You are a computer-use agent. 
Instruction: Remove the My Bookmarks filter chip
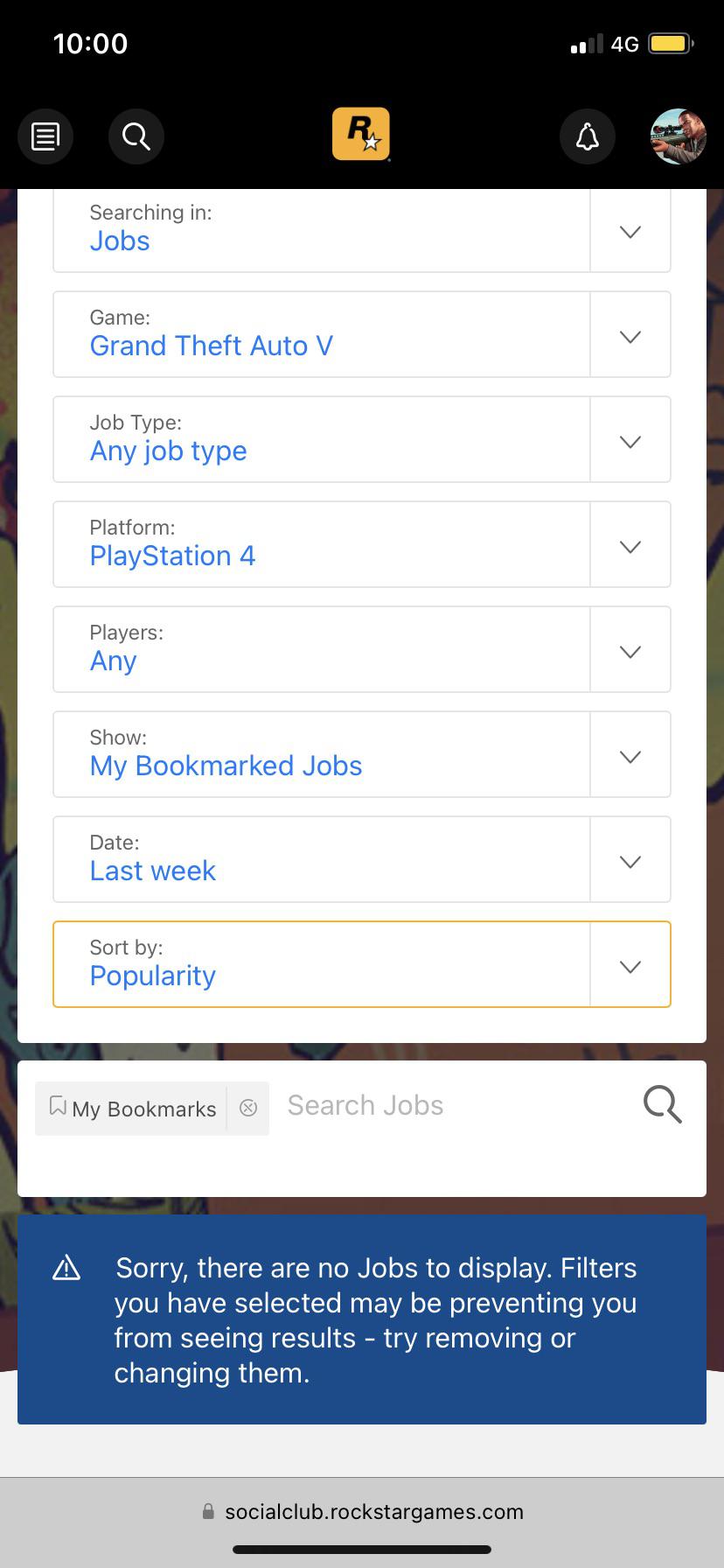pos(248,1108)
